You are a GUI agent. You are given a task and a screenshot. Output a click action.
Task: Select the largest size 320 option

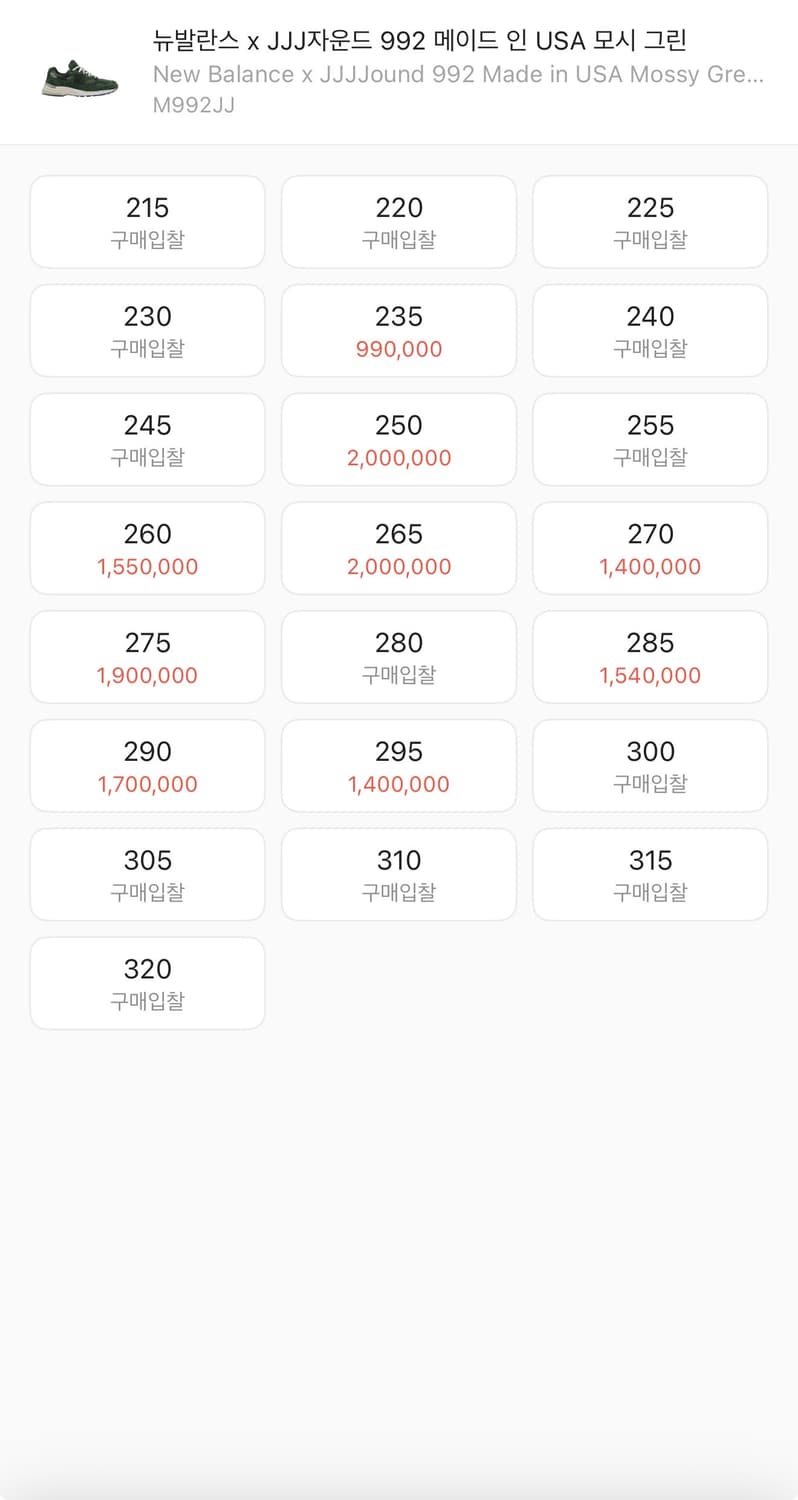pos(147,982)
